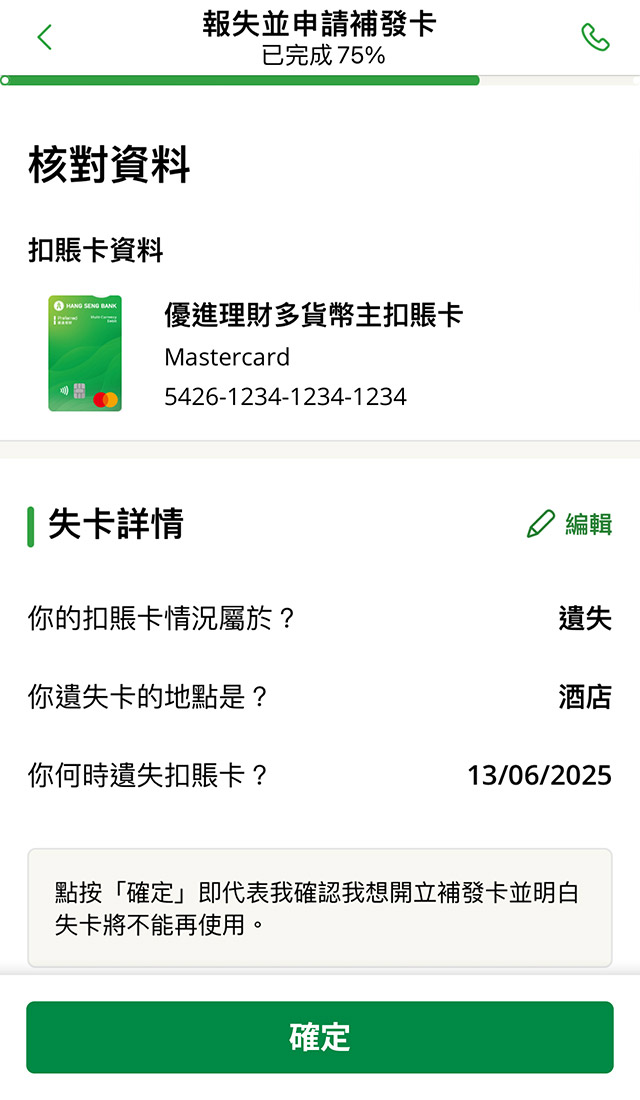Tap 編輯 to edit lost card details
Image resolution: width=640 pixels, height=1100 pixels.
570,523
